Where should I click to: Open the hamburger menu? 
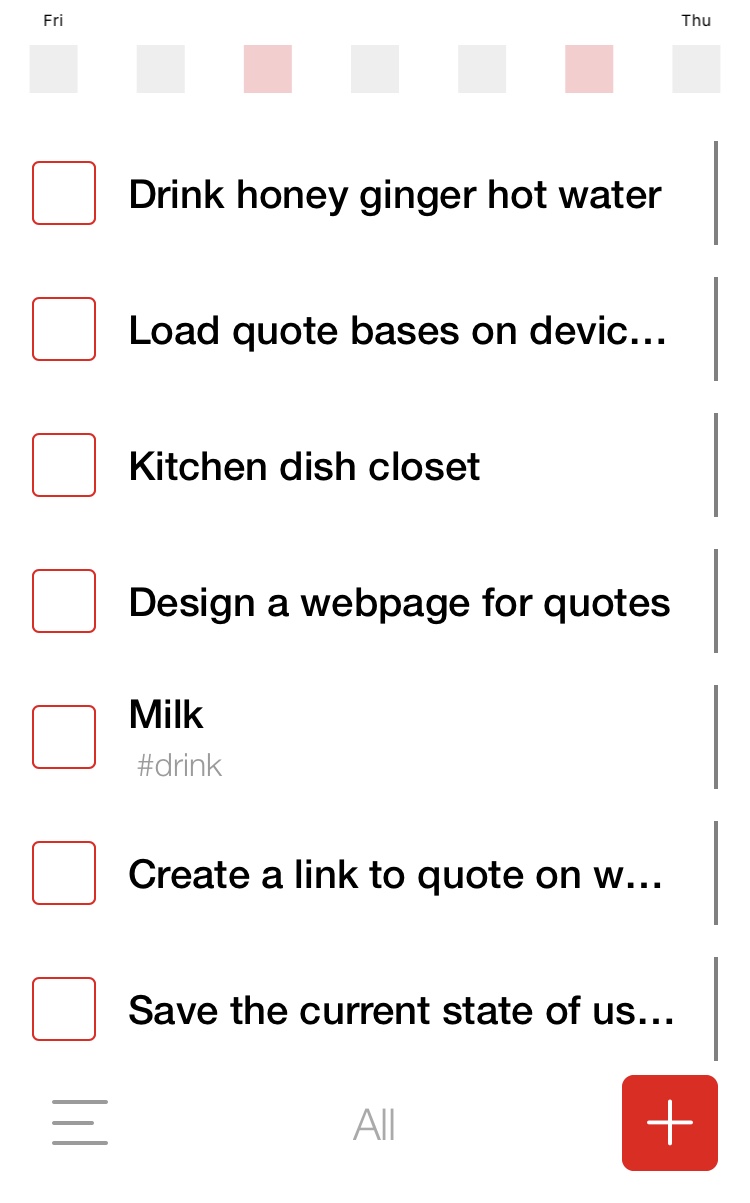80,1122
